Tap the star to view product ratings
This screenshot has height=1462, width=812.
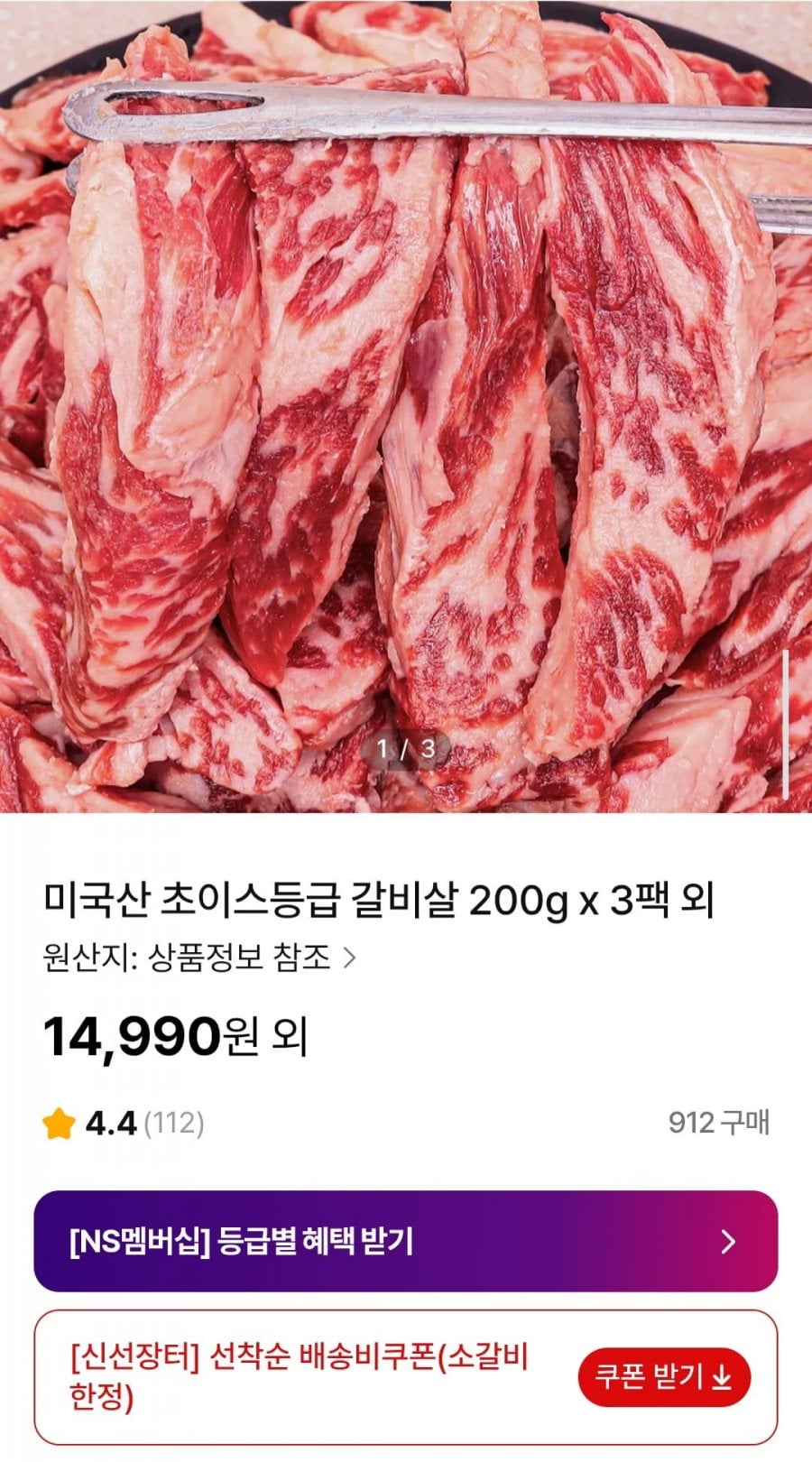click(x=59, y=1122)
